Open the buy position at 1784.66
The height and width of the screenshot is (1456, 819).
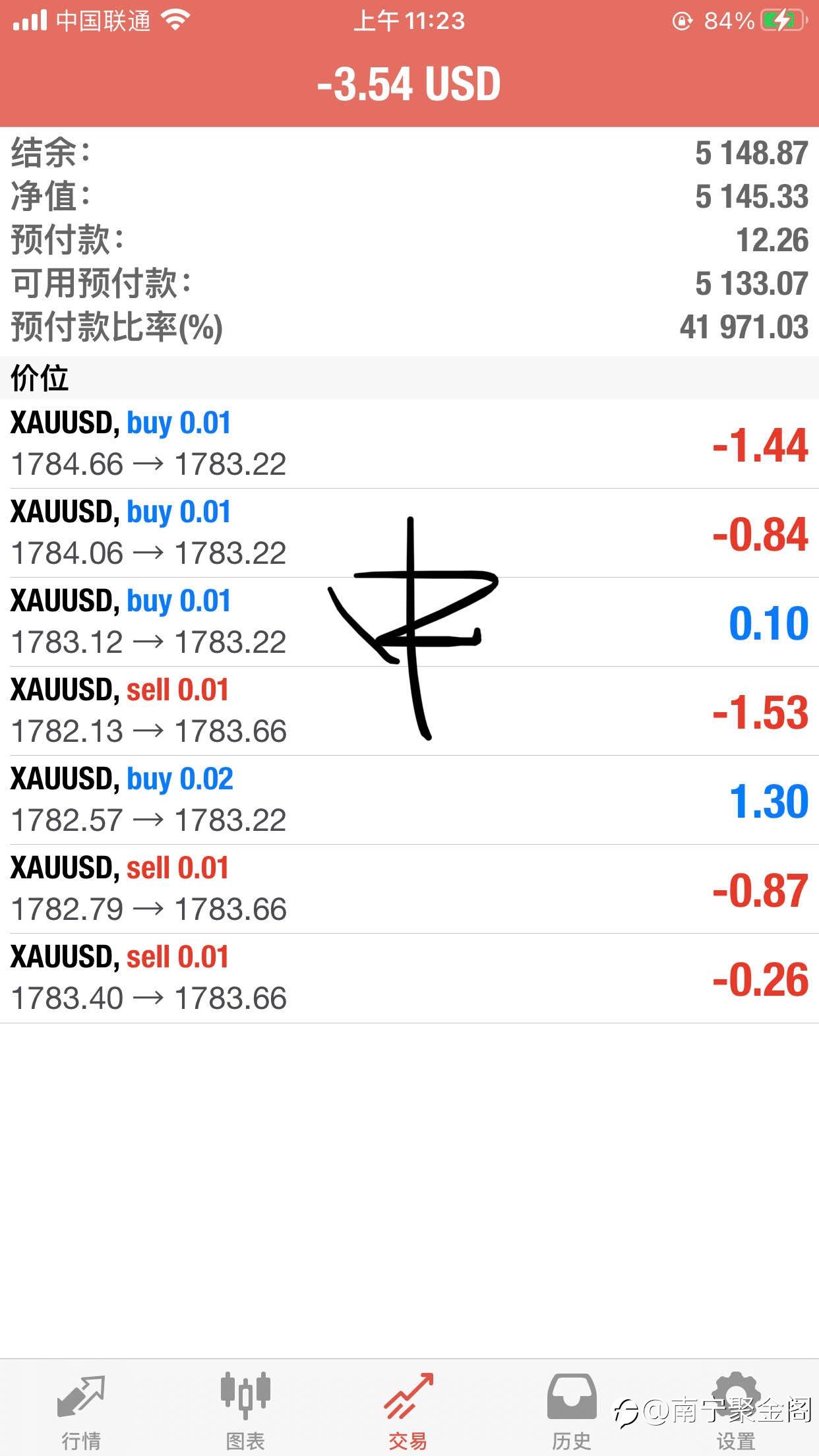[x=409, y=444]
